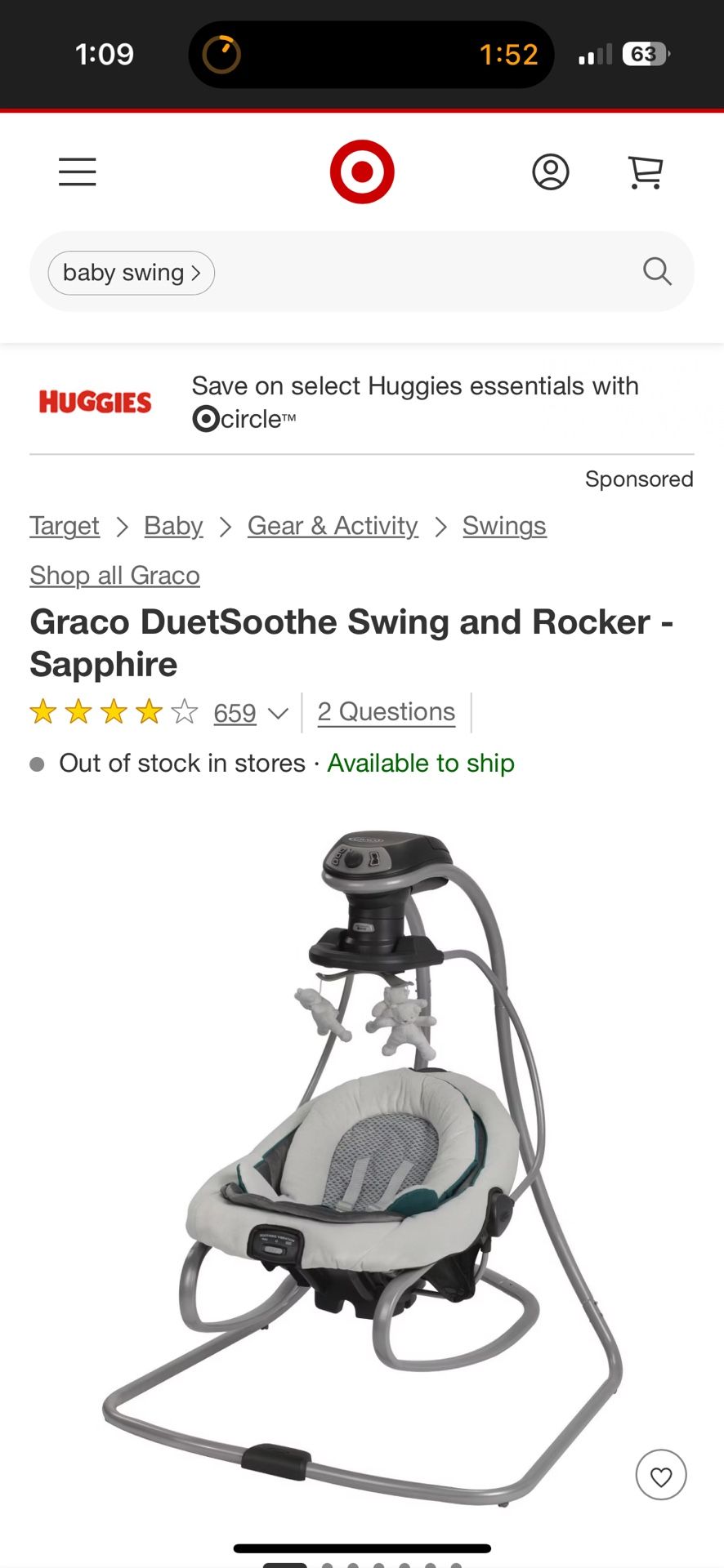
Task: Click the Target Circle logo in Huggies banner
Action: pos(203,421)
